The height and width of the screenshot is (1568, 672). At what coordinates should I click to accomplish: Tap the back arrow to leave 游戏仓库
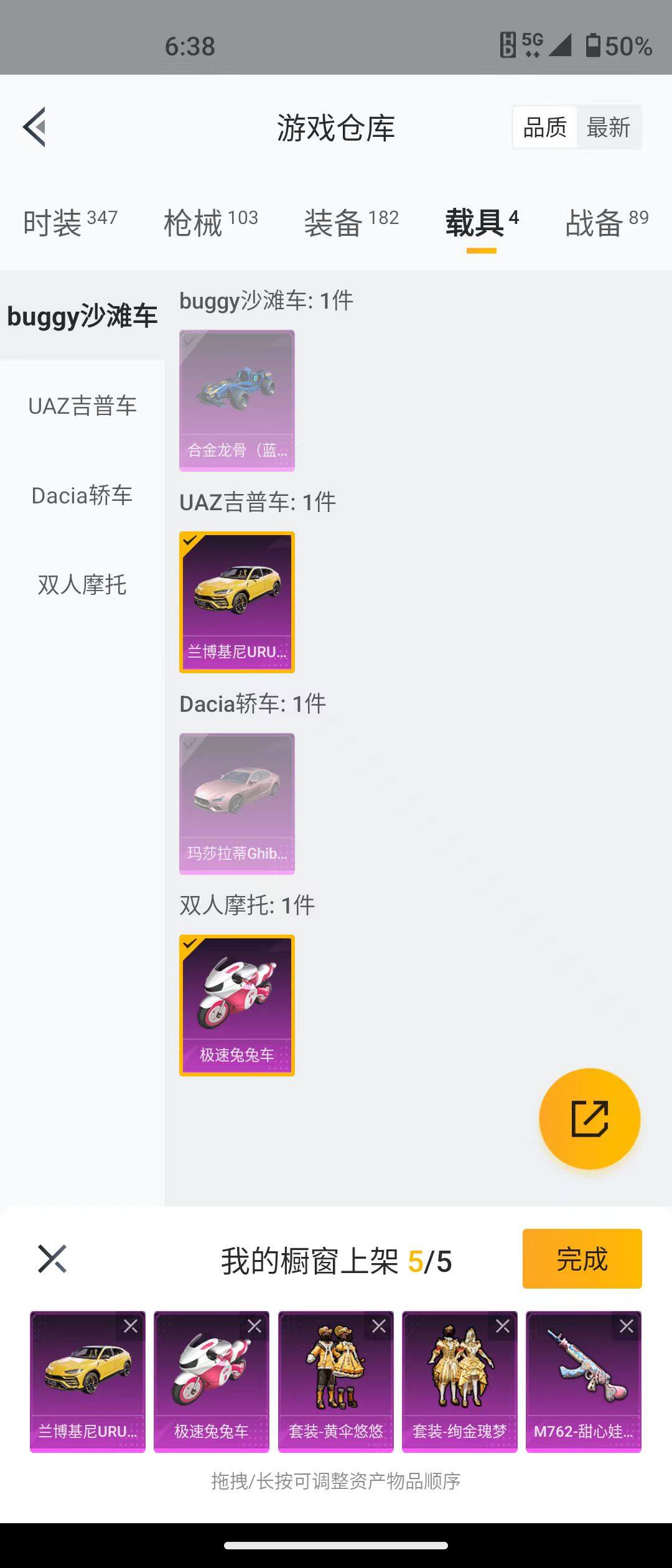(x=35, y=127)
